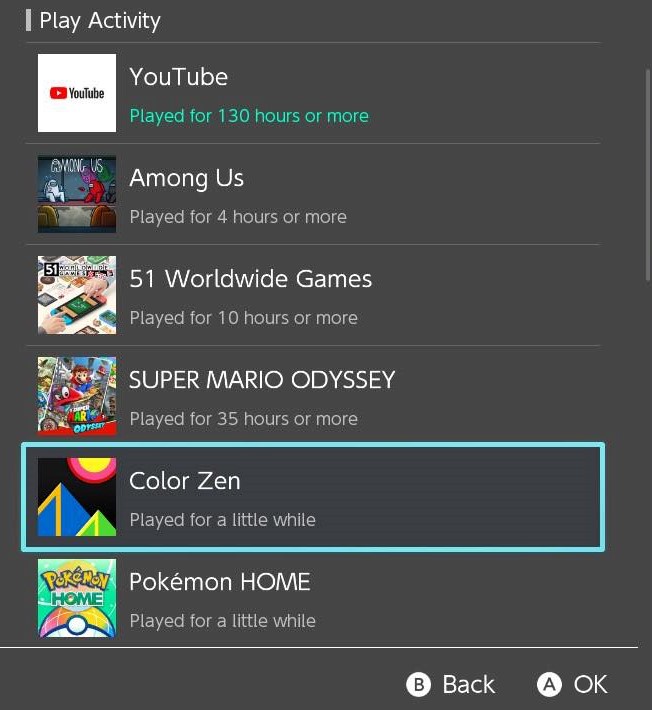Open 51 Worldwide Games activity

(312, 296)
